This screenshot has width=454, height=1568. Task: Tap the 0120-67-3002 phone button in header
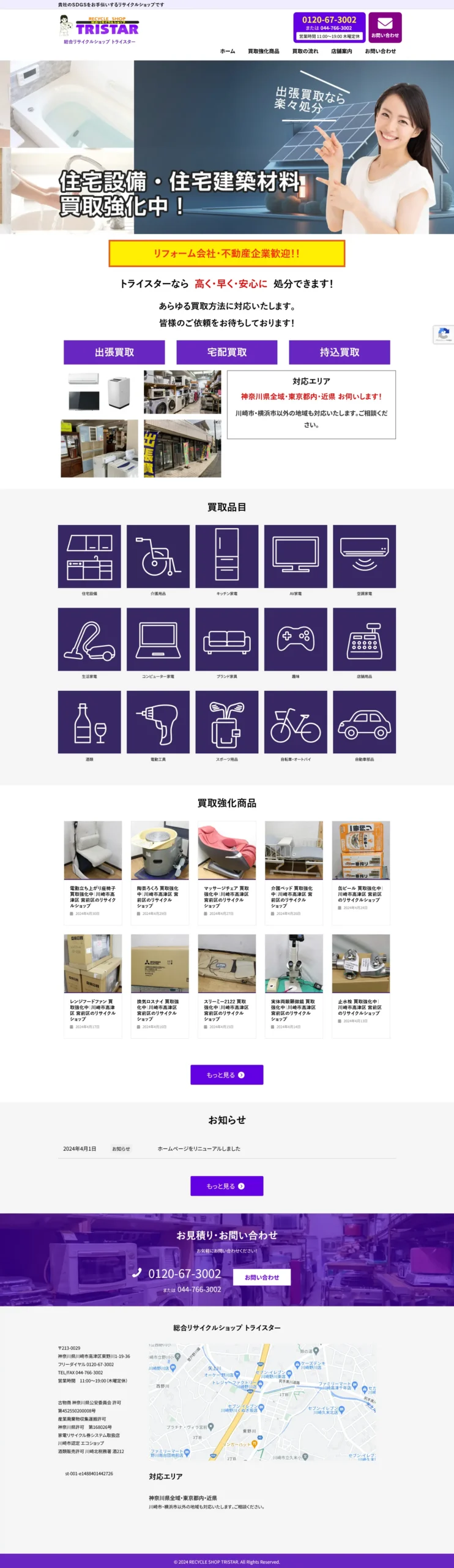[329, 28]
